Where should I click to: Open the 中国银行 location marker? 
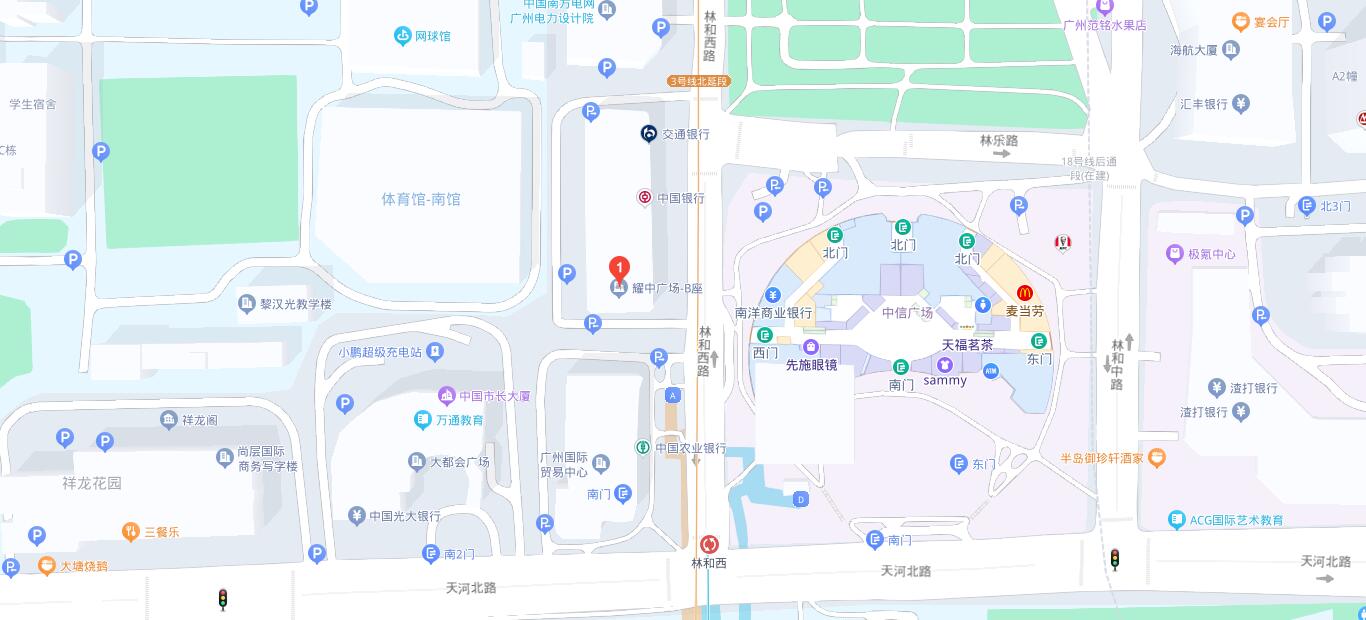[x=645, y=198]
